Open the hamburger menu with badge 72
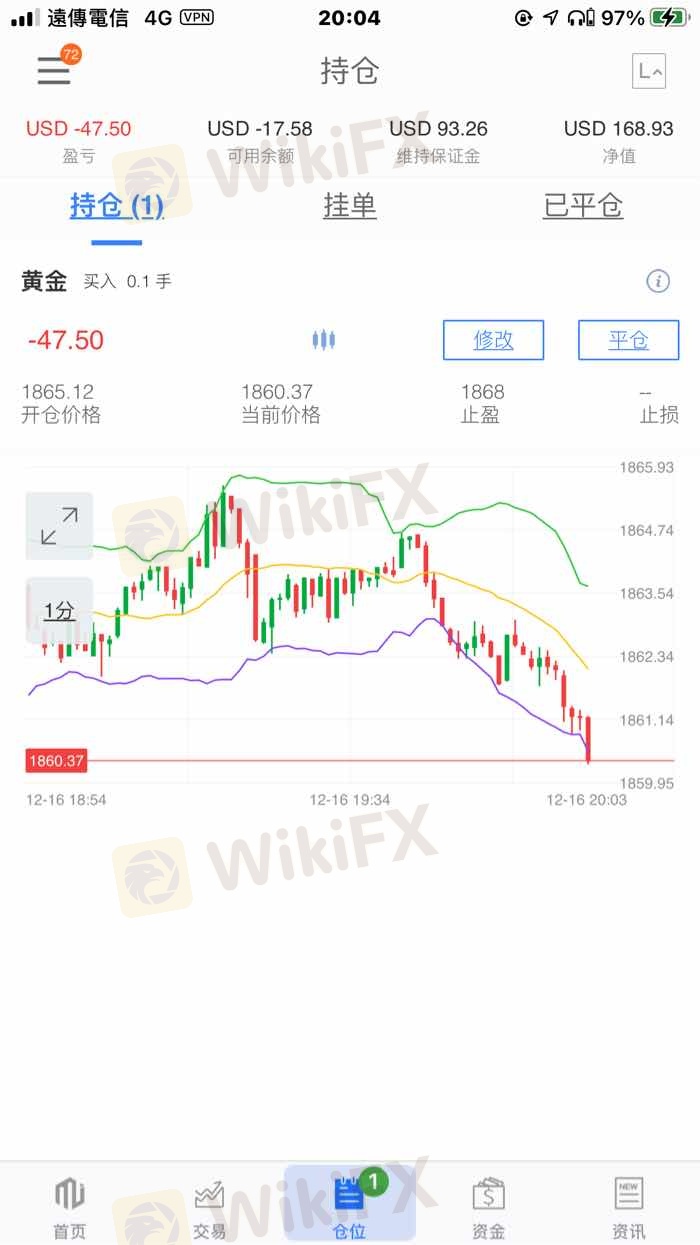The image size is (700, 1245). click(54, 70)
